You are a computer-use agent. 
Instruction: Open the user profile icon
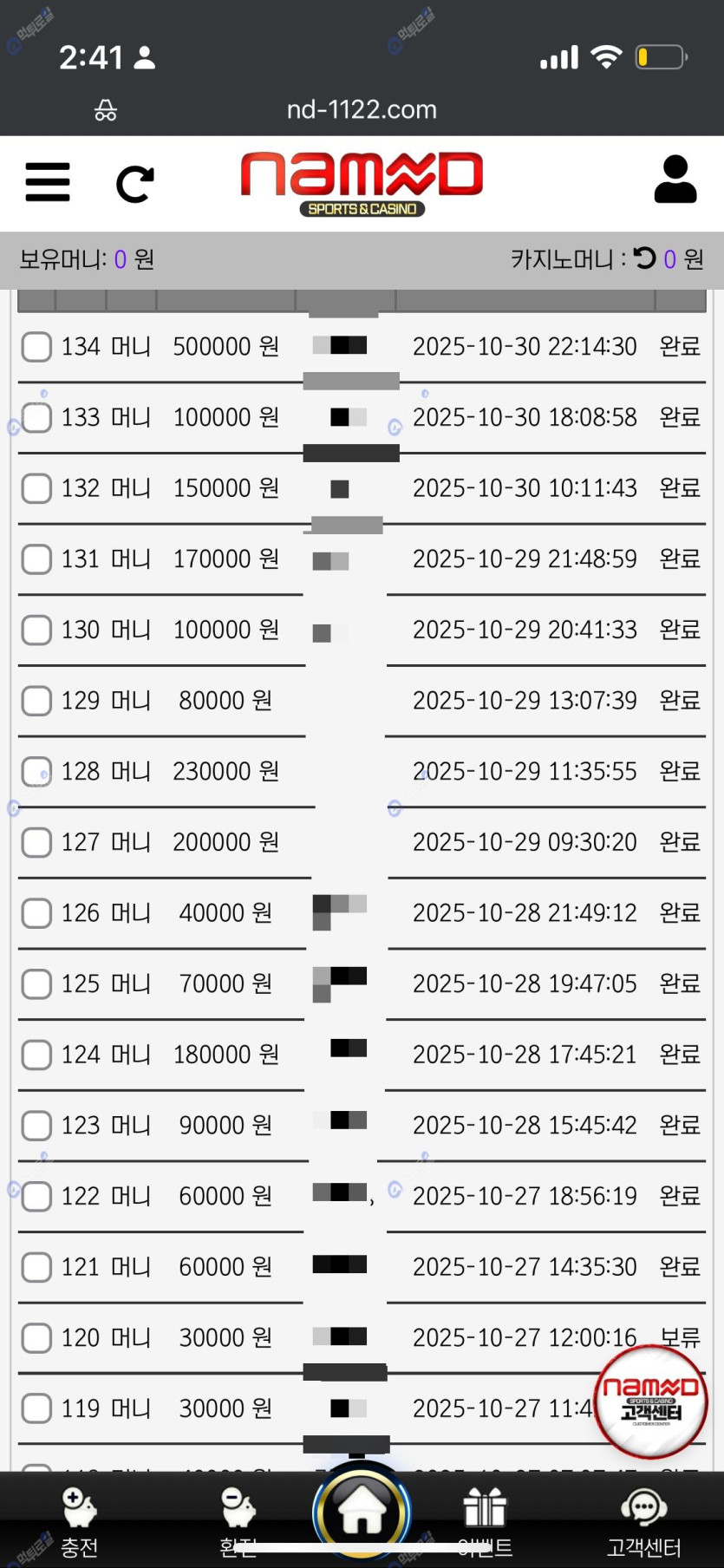(675, 180)
